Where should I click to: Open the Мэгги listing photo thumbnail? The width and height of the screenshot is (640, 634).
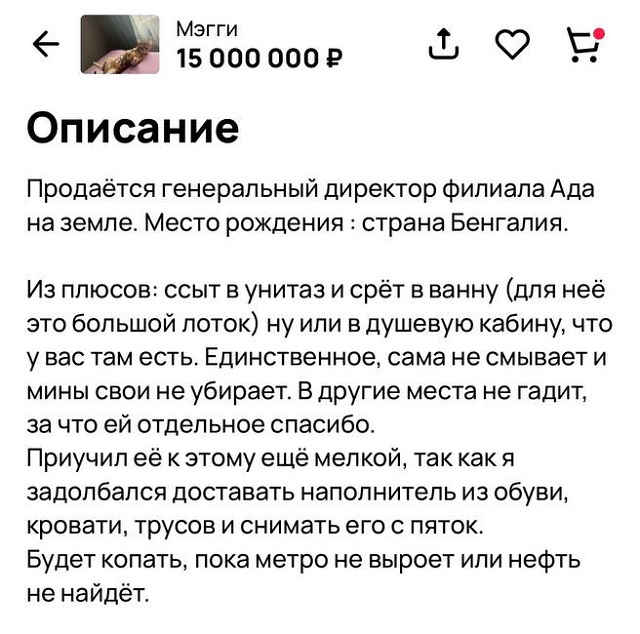(x=119, y=45)
